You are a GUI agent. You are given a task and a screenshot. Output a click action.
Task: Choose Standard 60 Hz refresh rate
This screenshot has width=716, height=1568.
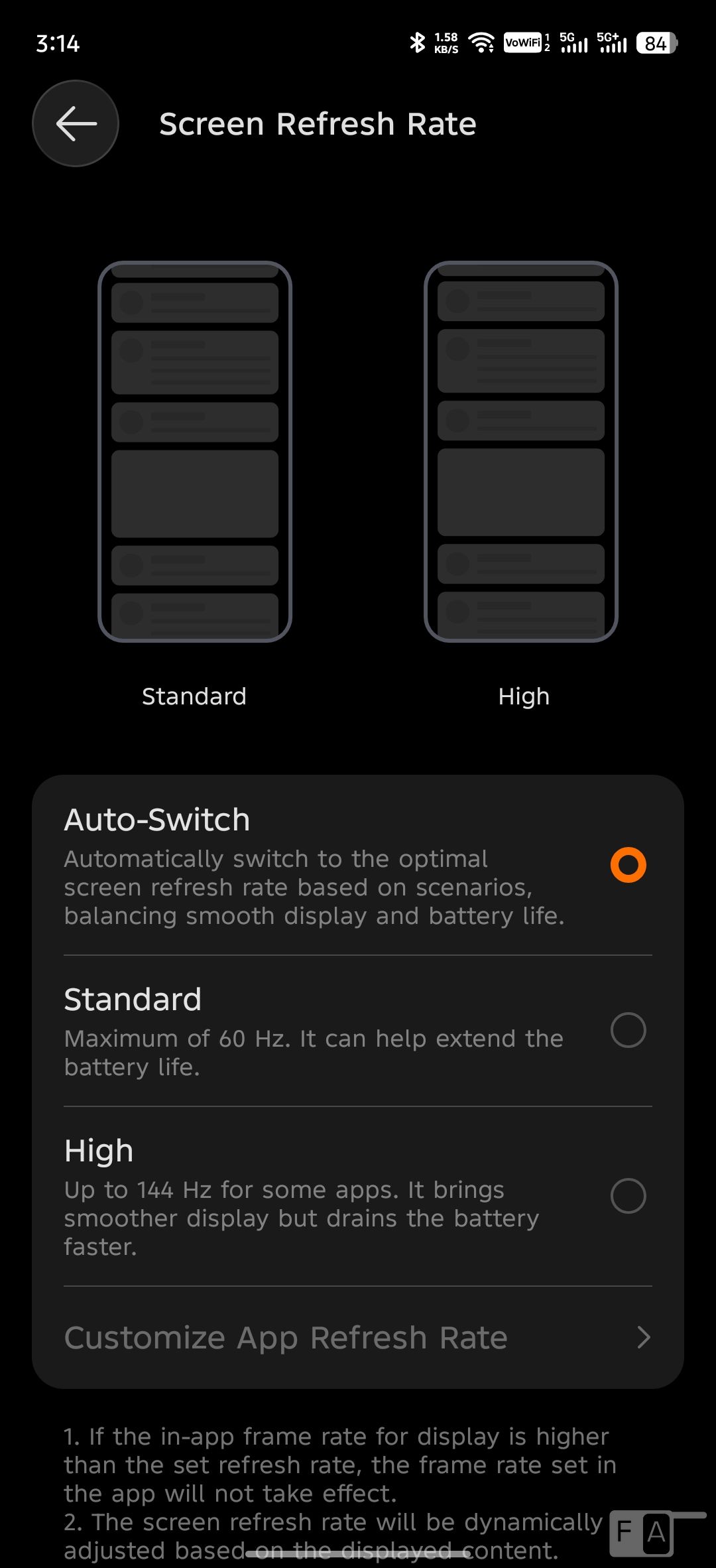(x=627, y=1030)
